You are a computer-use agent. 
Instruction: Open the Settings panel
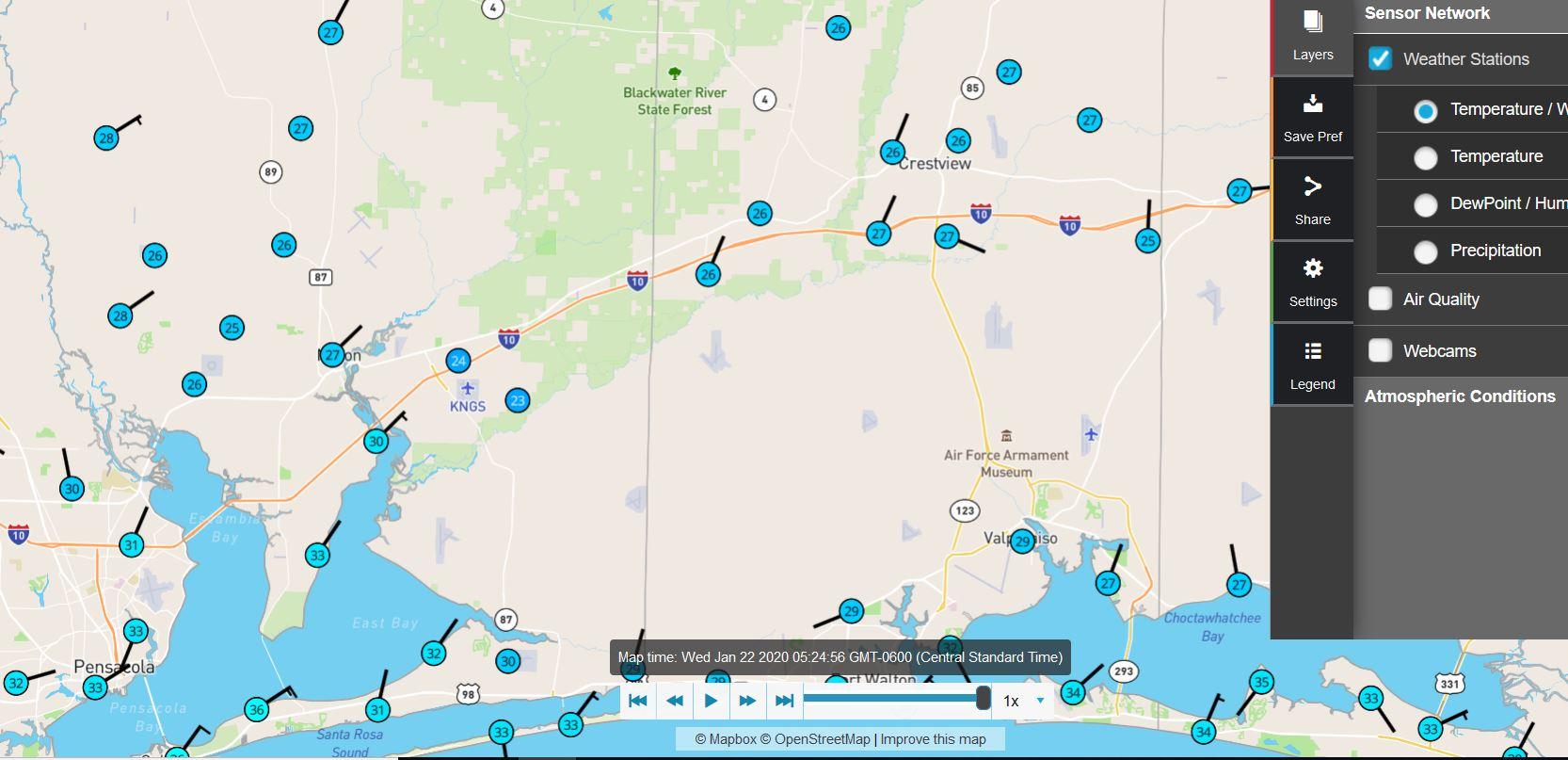click(x=1312, y=283)
